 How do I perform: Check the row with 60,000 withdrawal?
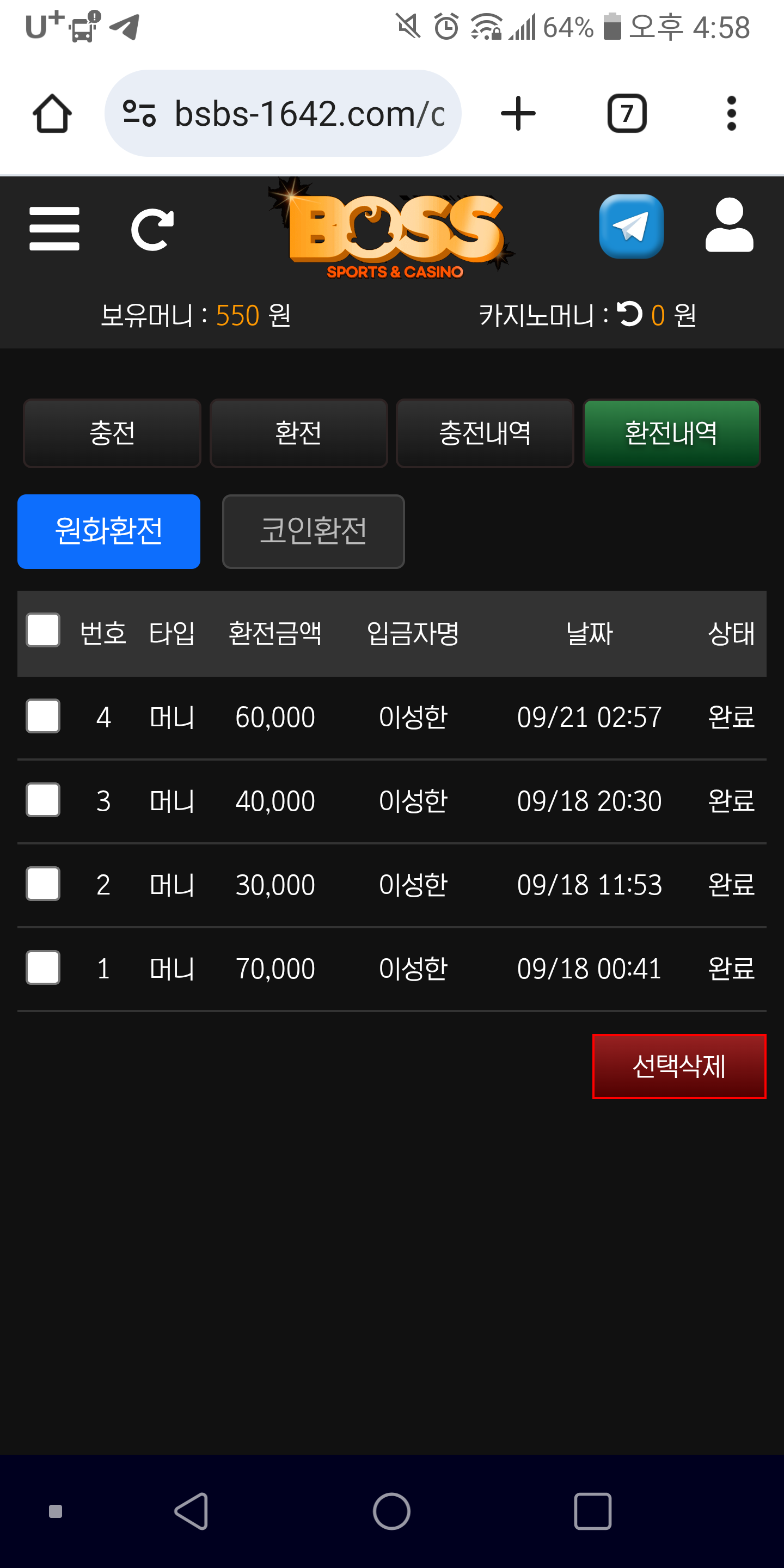coord(43,716)
